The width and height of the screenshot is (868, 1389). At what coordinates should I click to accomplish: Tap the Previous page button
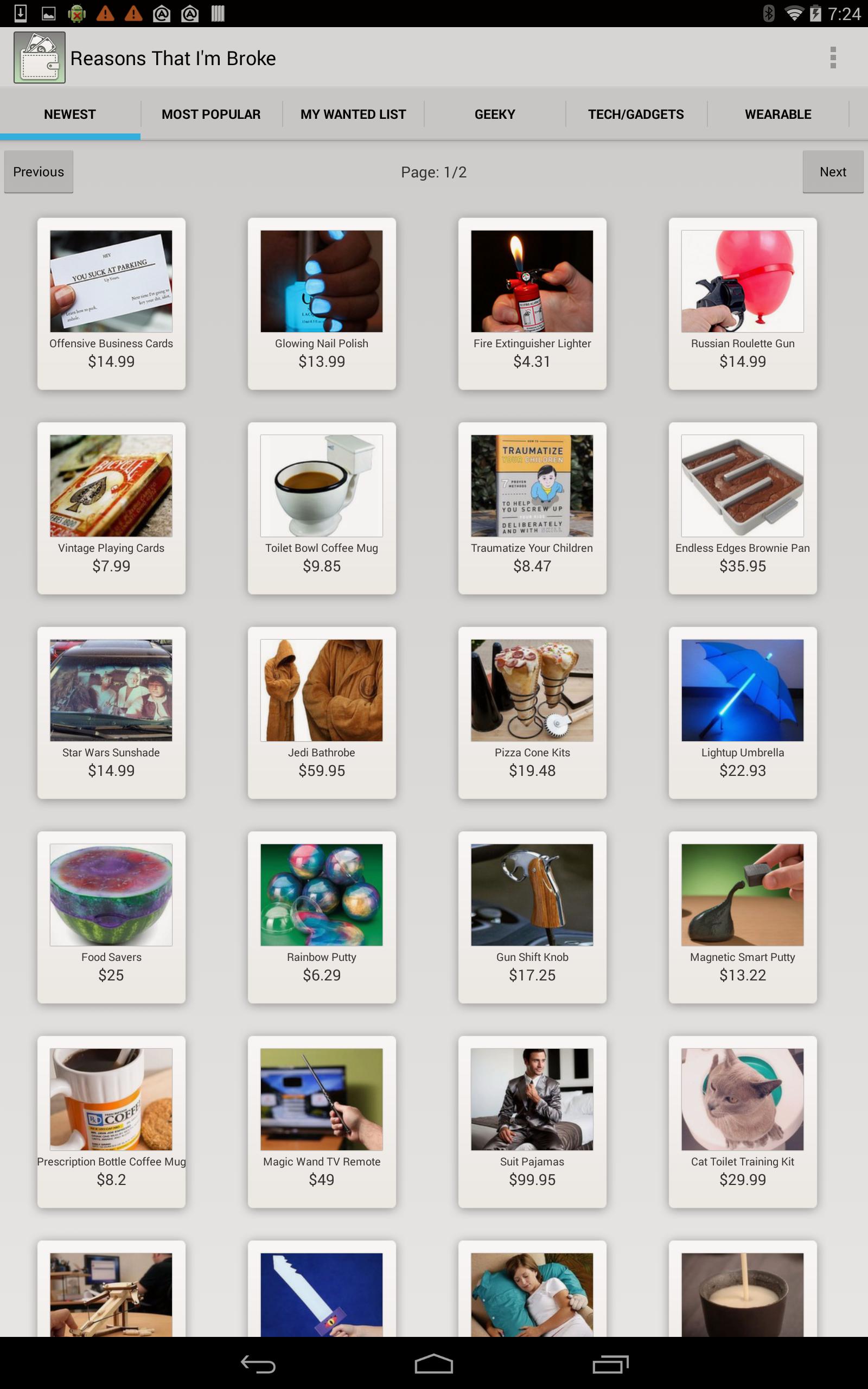coord(39,171)
